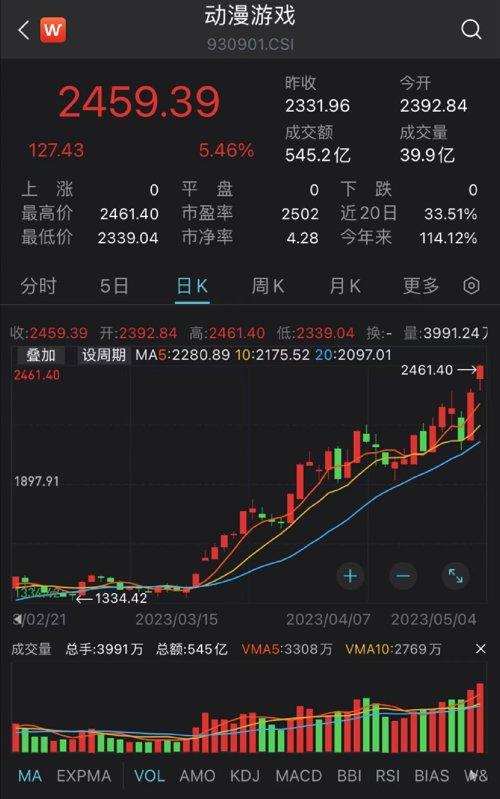Close the 成交量 volume panel
This screenshot has width=500, height=799.
pos(480,649)
